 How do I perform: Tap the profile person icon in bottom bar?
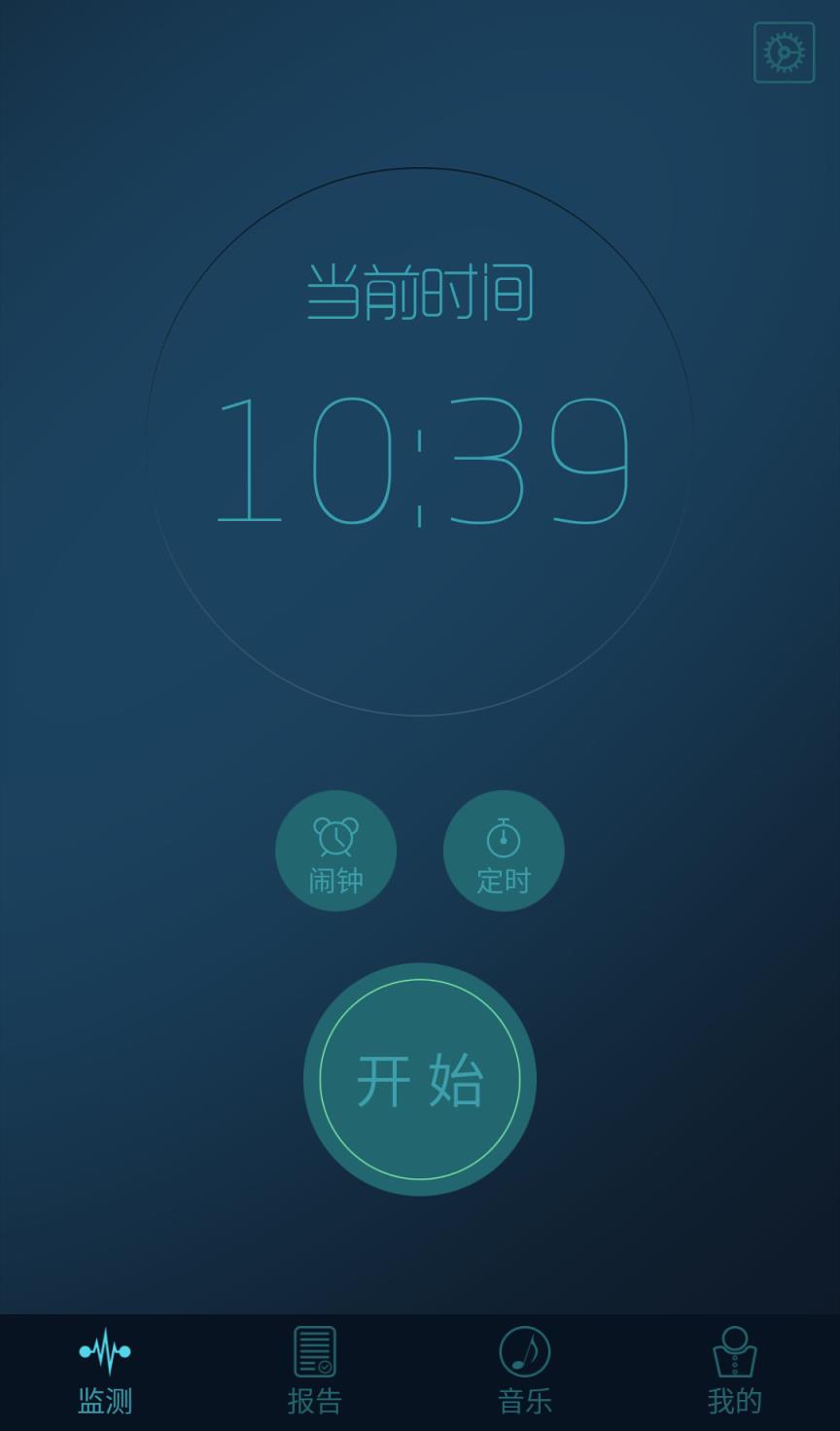[x=734, y=1349]
